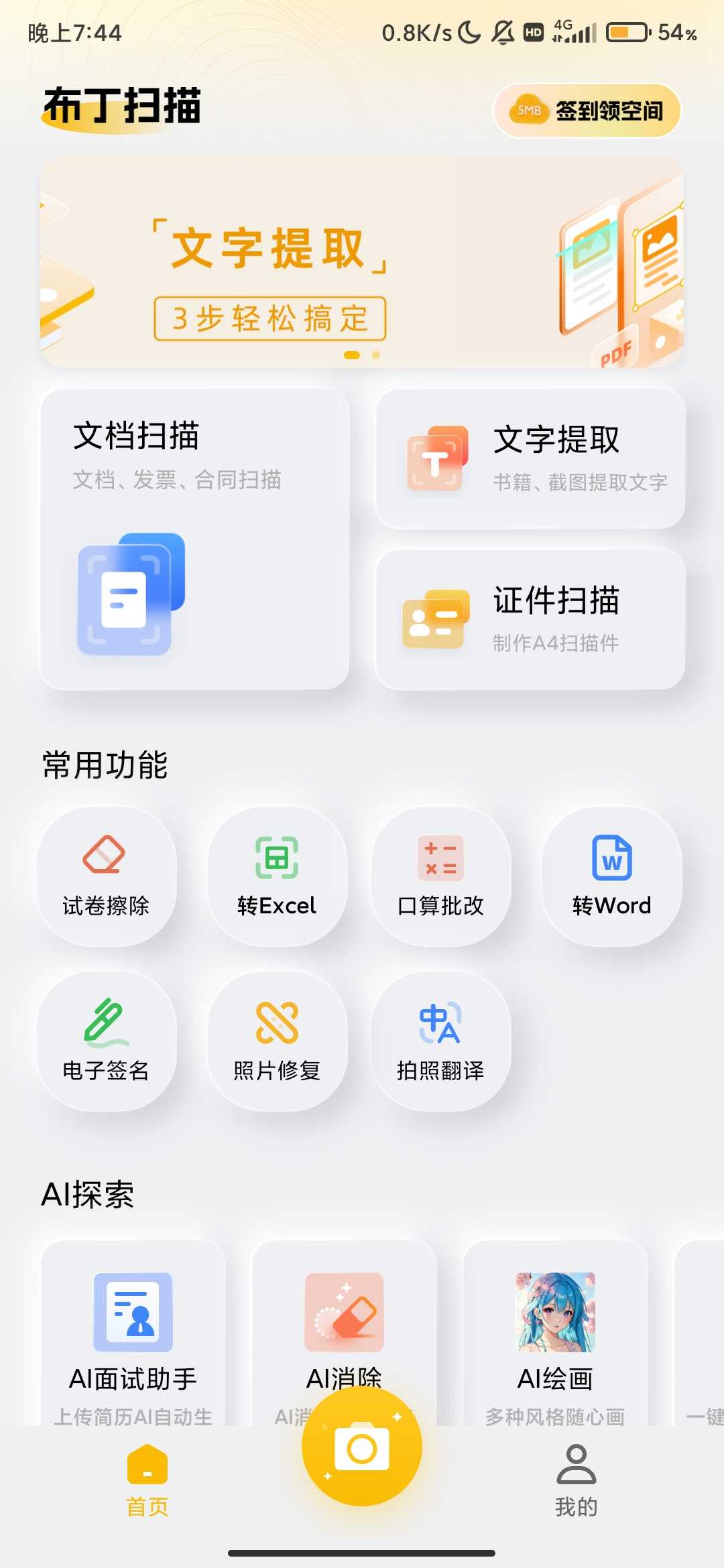Viewport: 724px width, 1568px height.
Task: Select the 电子签名 signature tool
Action: coord(107,1041)
